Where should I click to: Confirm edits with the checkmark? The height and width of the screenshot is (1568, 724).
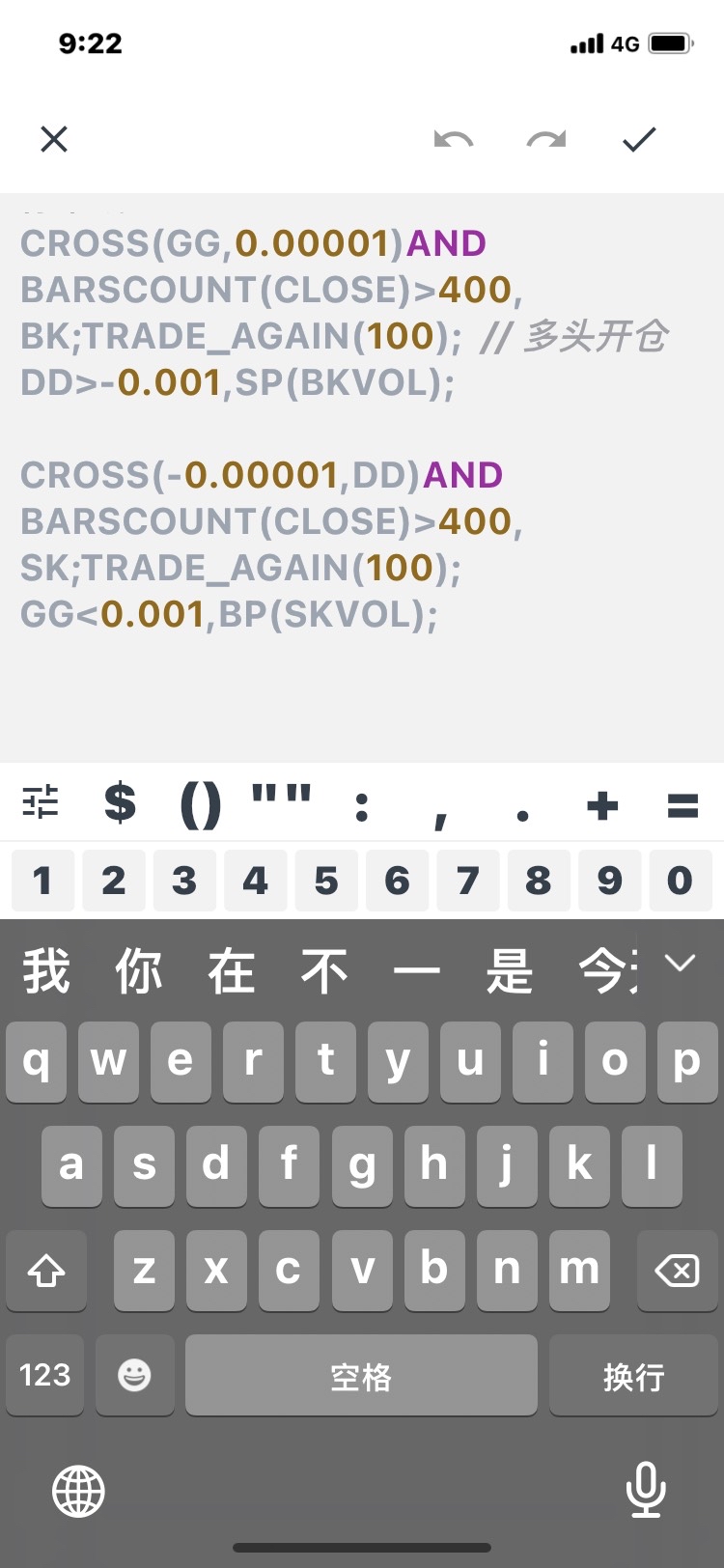(x=639, y=140)
